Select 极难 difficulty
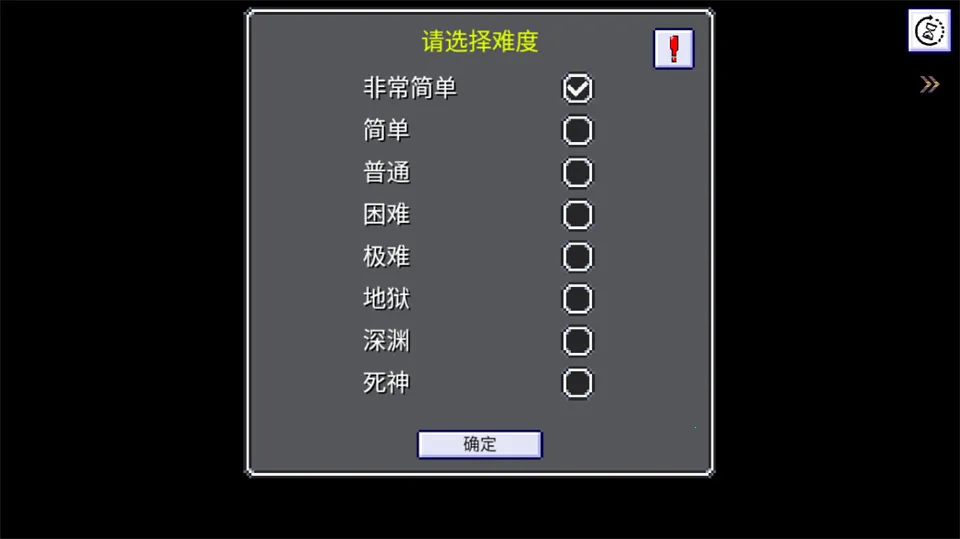This screenshot has height=539, width=960. [x=577, y=256]
